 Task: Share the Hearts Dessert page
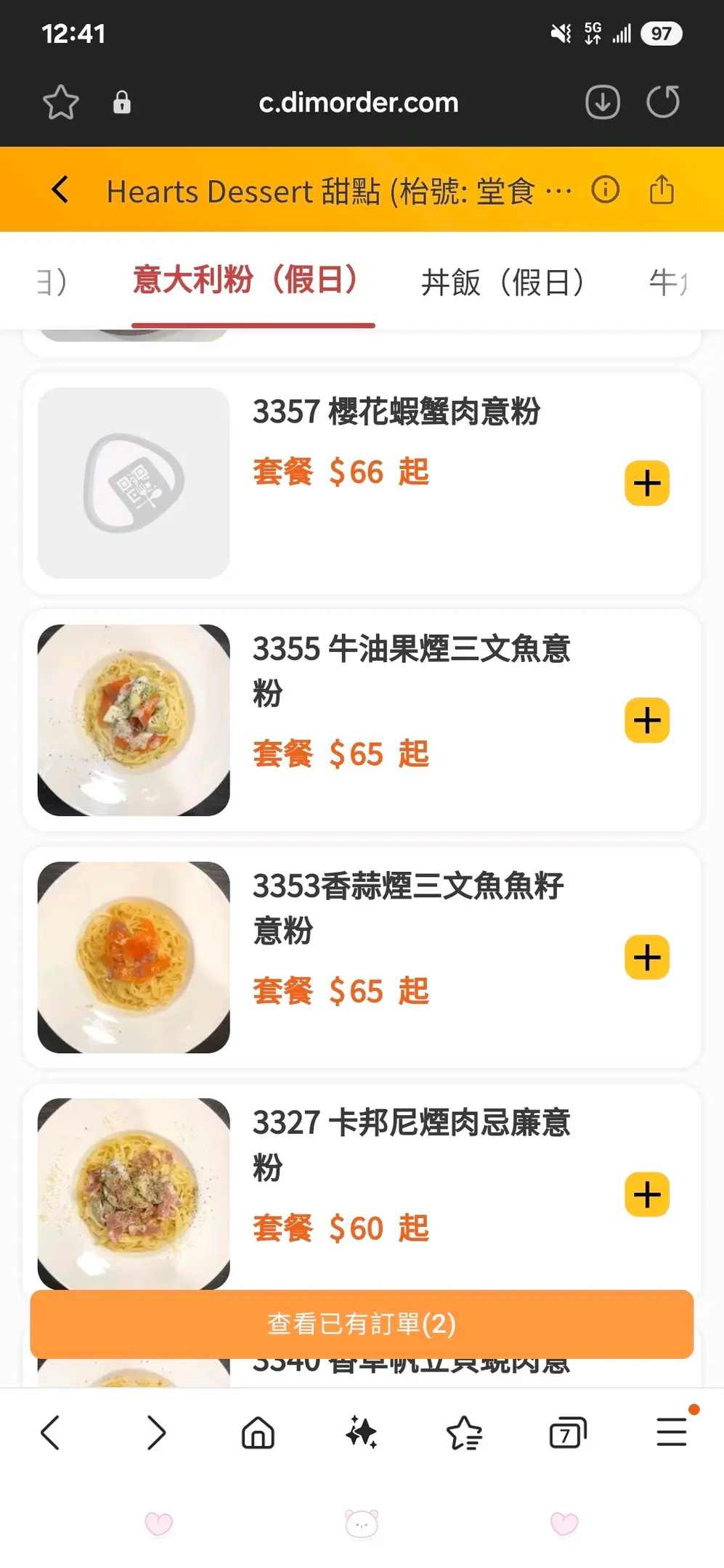(662, 190)
